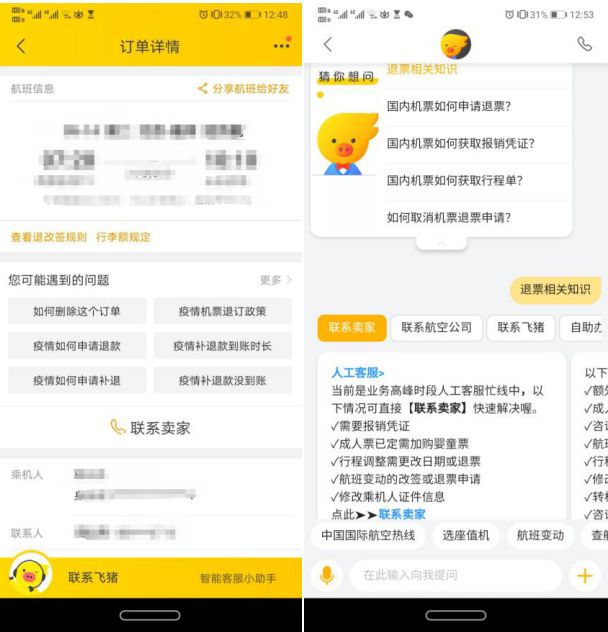Expand 更多 questions
The image size is (608, 632).
coord(275,280)
